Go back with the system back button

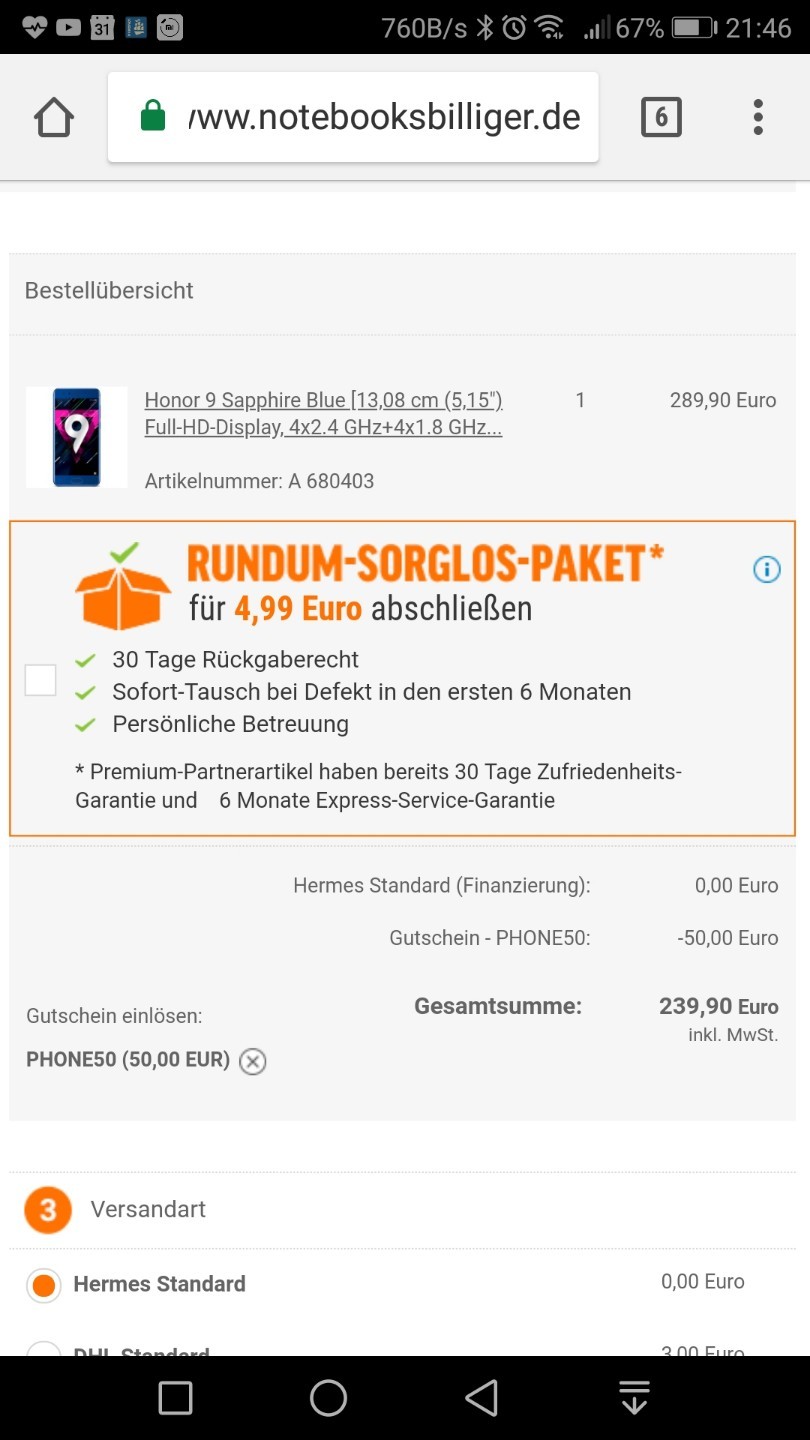click(481, 1398)
